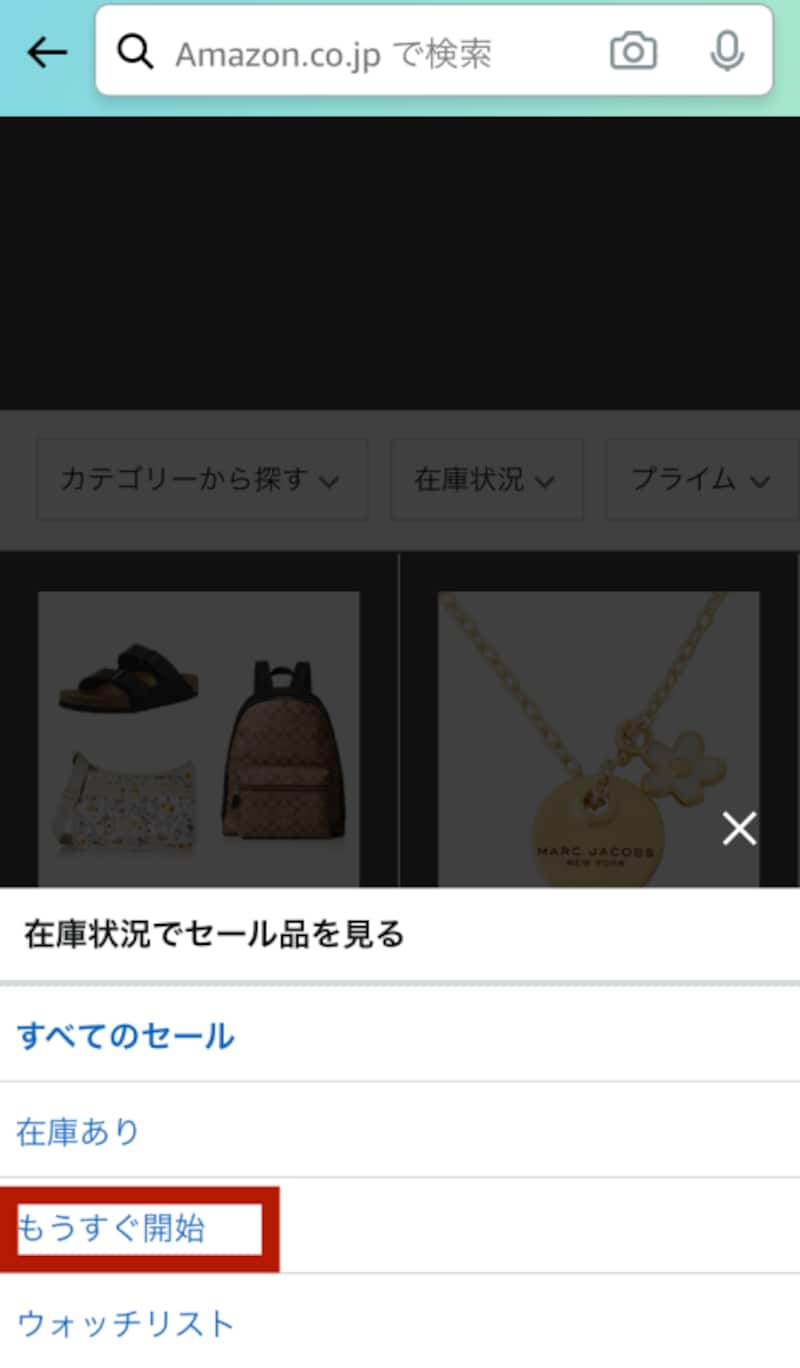Select すべてのセール option
This screenshot has width=800, height=1368.
point(126,1036)
